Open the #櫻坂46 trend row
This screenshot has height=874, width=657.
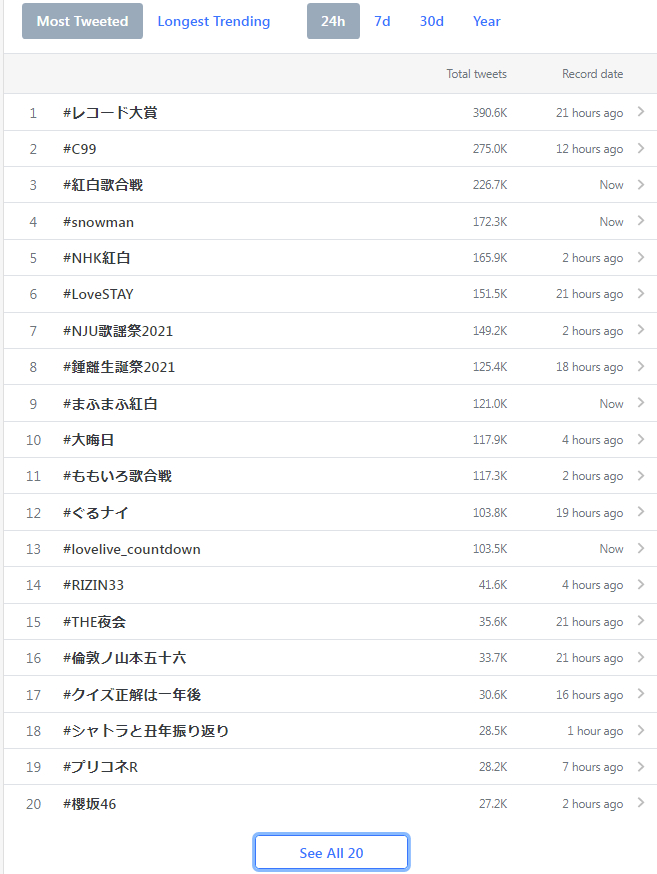[x=90, y=804]
